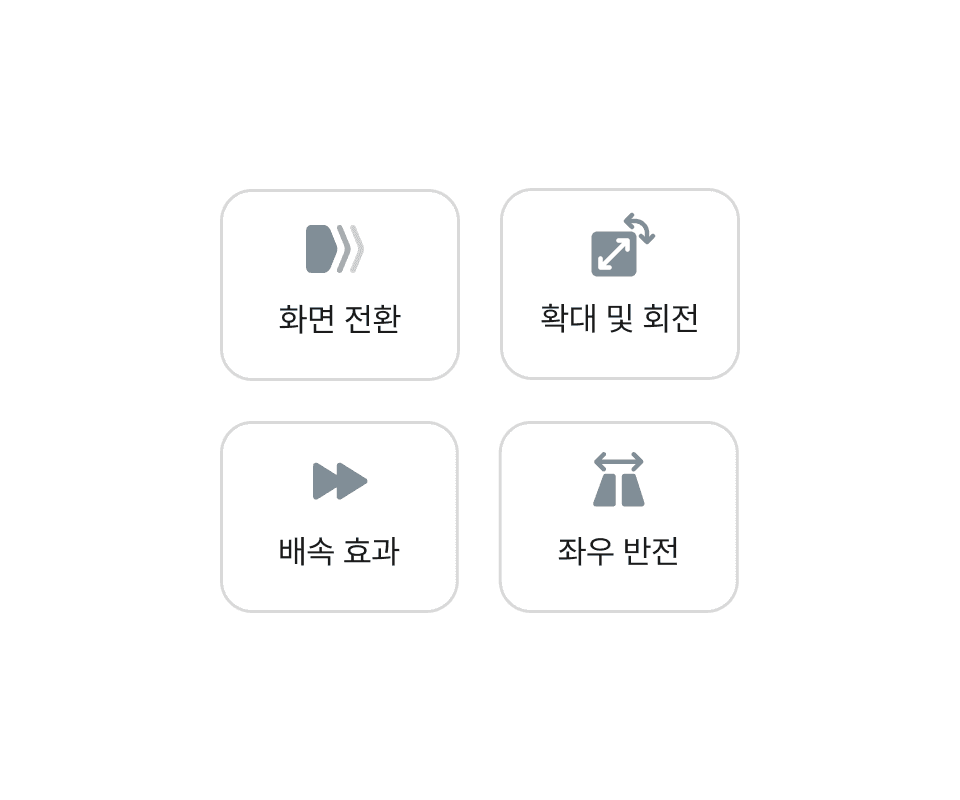
Task: Open the 화면 전환 transition option
Action: 339,285
